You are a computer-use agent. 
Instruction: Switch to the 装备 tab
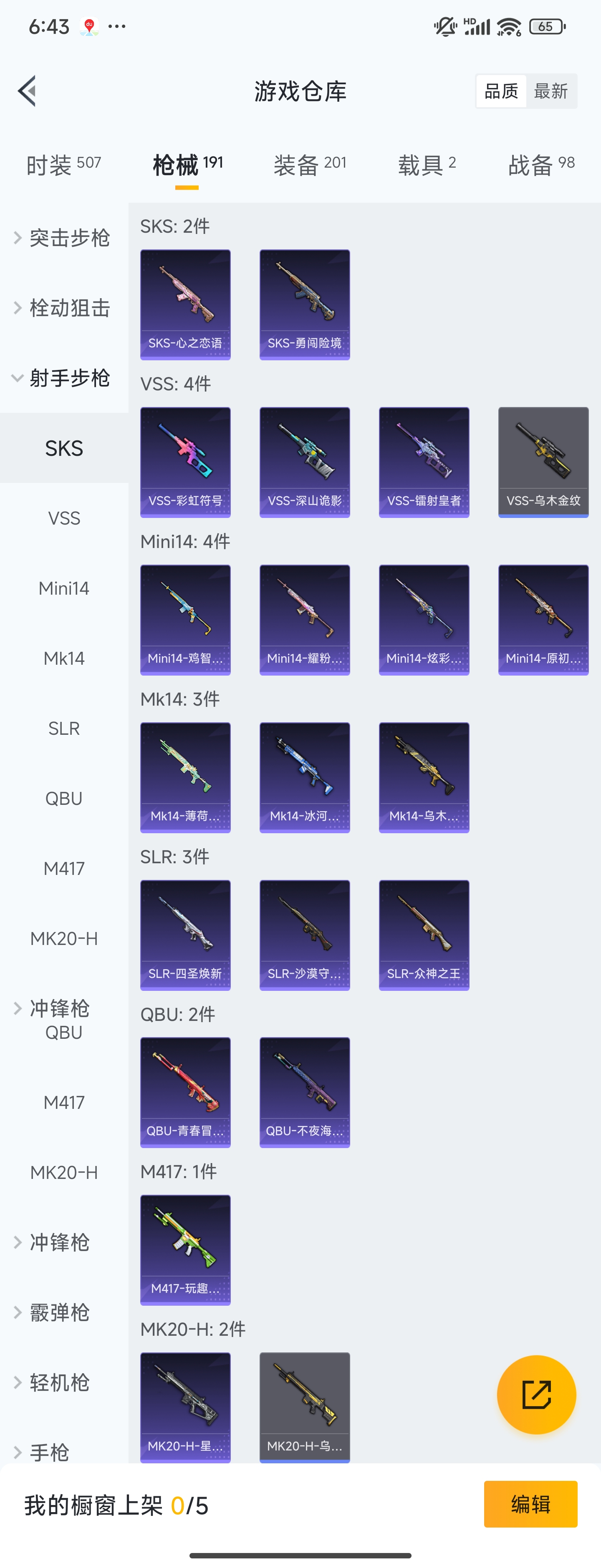tap(309, 164)
